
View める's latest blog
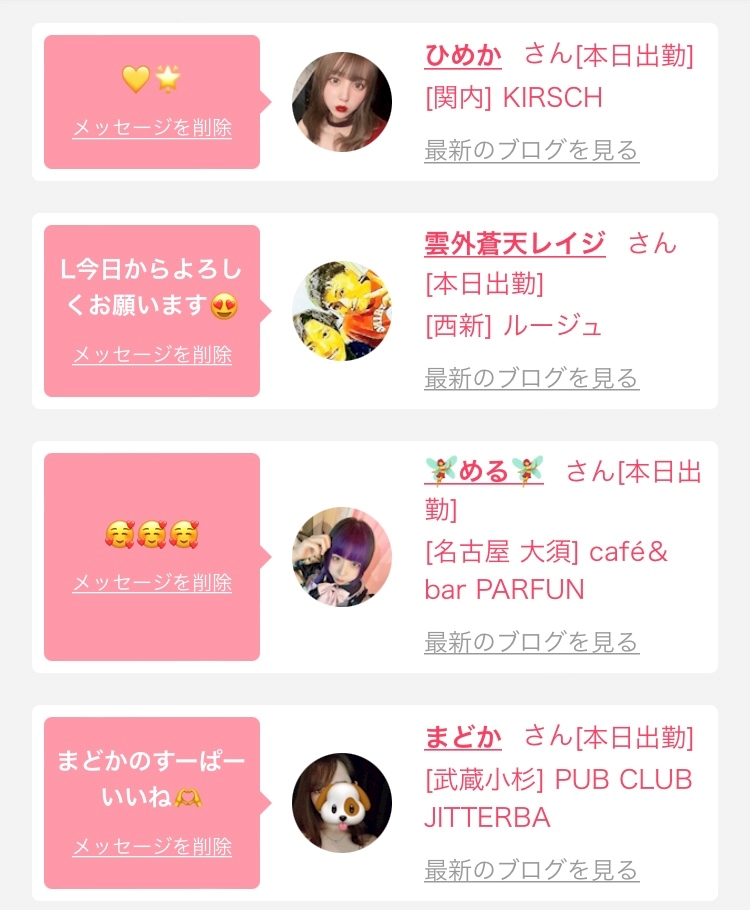531,642
